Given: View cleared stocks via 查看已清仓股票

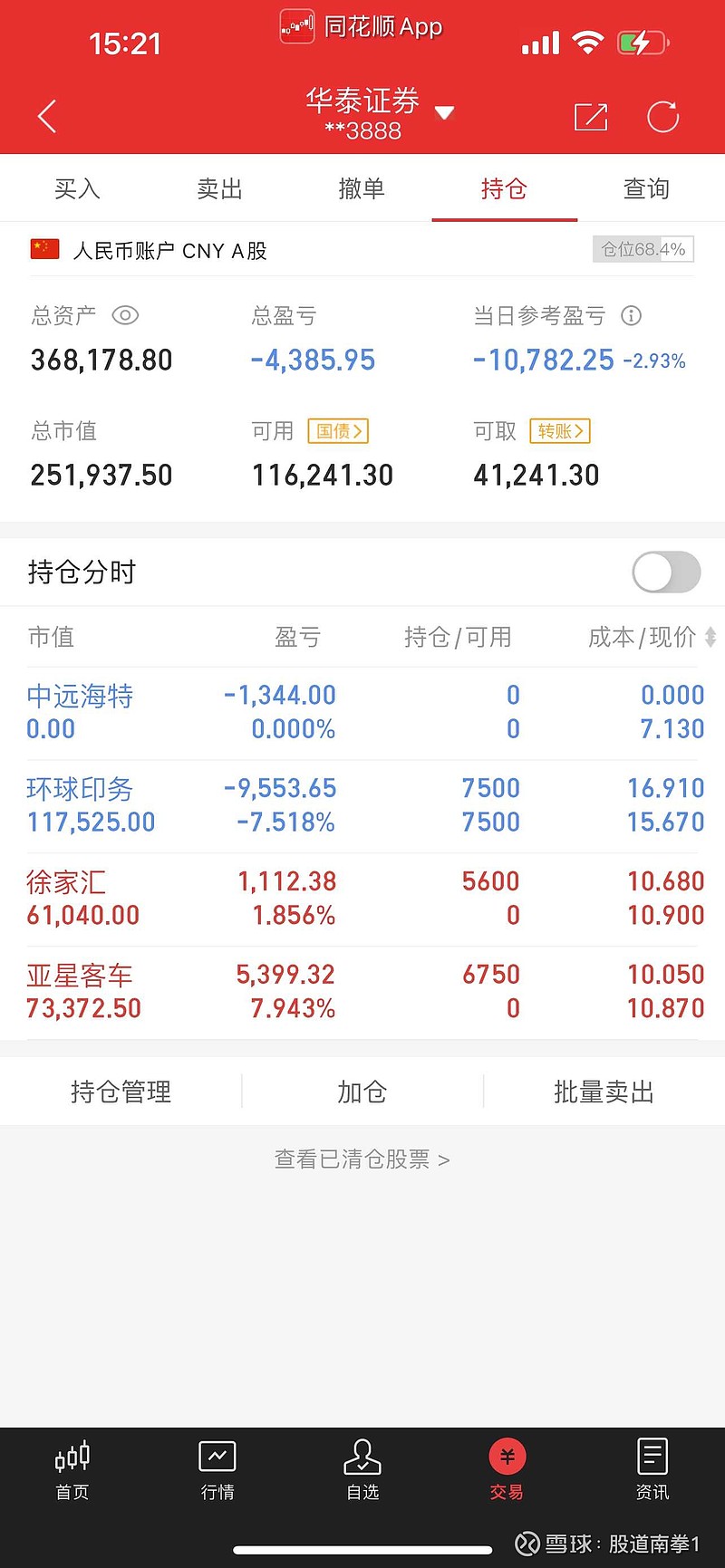Looking at the screenshot, I should click(x=362, y=1159).
